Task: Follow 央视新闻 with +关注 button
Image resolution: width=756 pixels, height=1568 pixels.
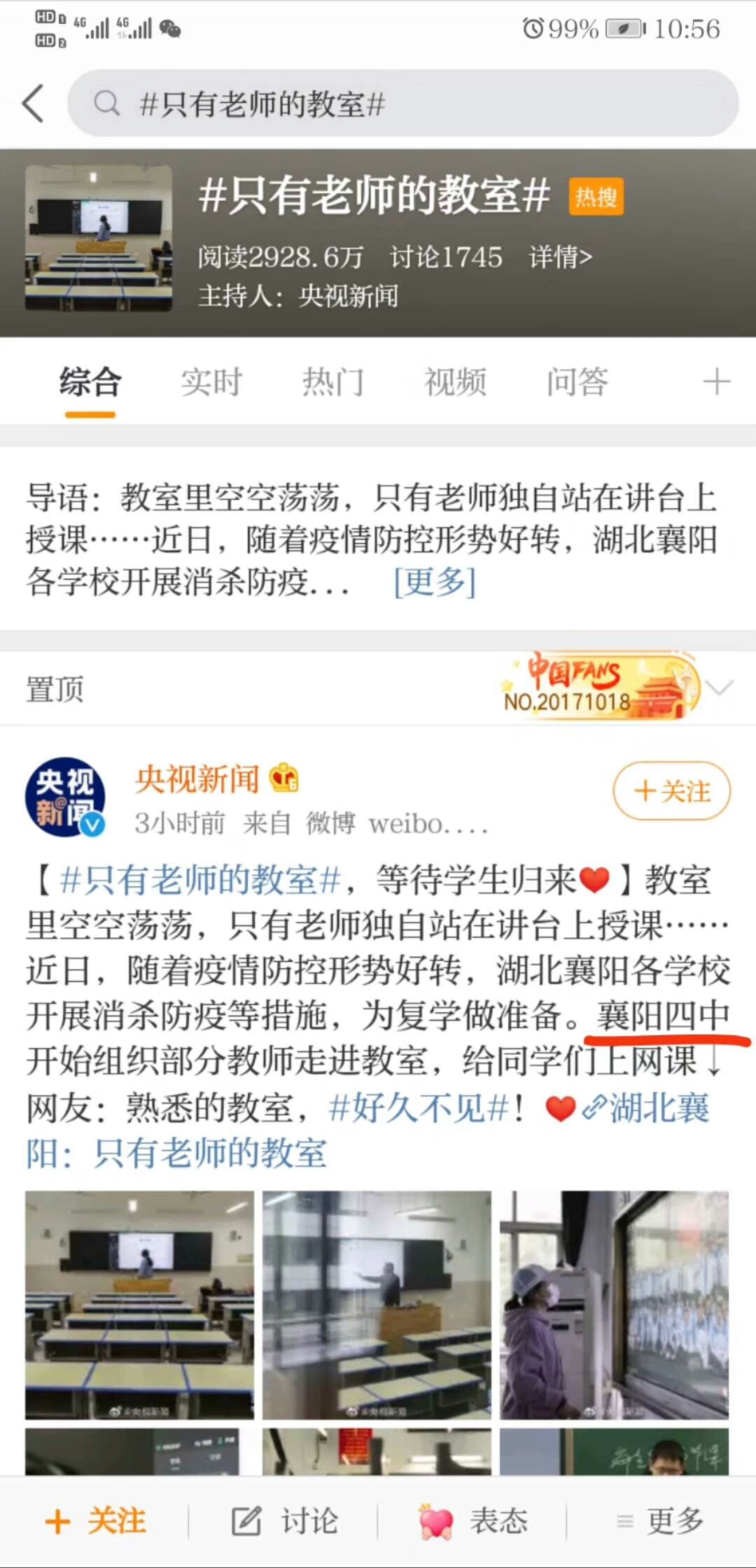Action: pyautogui.click(x=671, y=791)
